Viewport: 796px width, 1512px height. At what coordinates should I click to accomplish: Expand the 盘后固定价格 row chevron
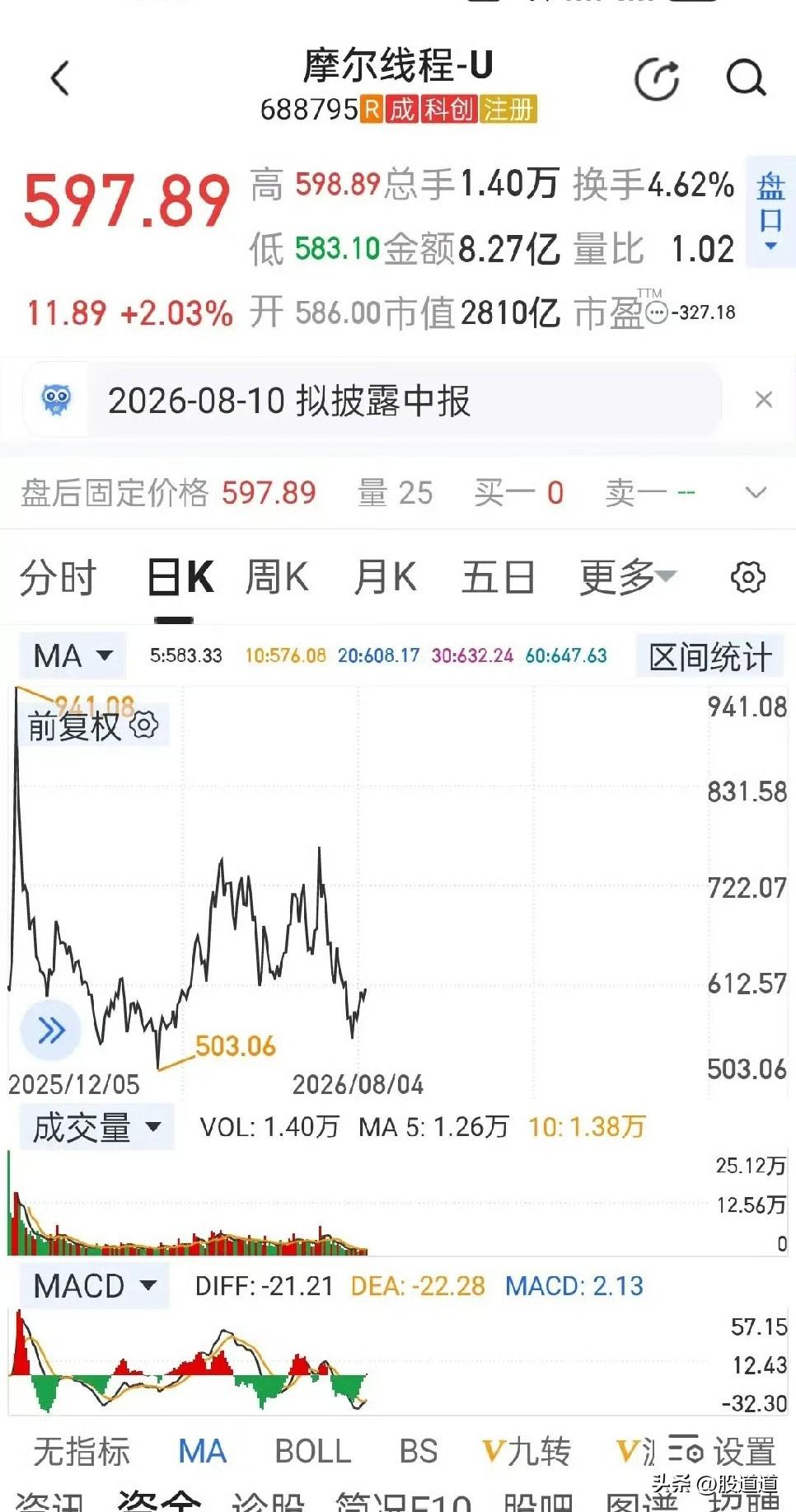(756, 493)
